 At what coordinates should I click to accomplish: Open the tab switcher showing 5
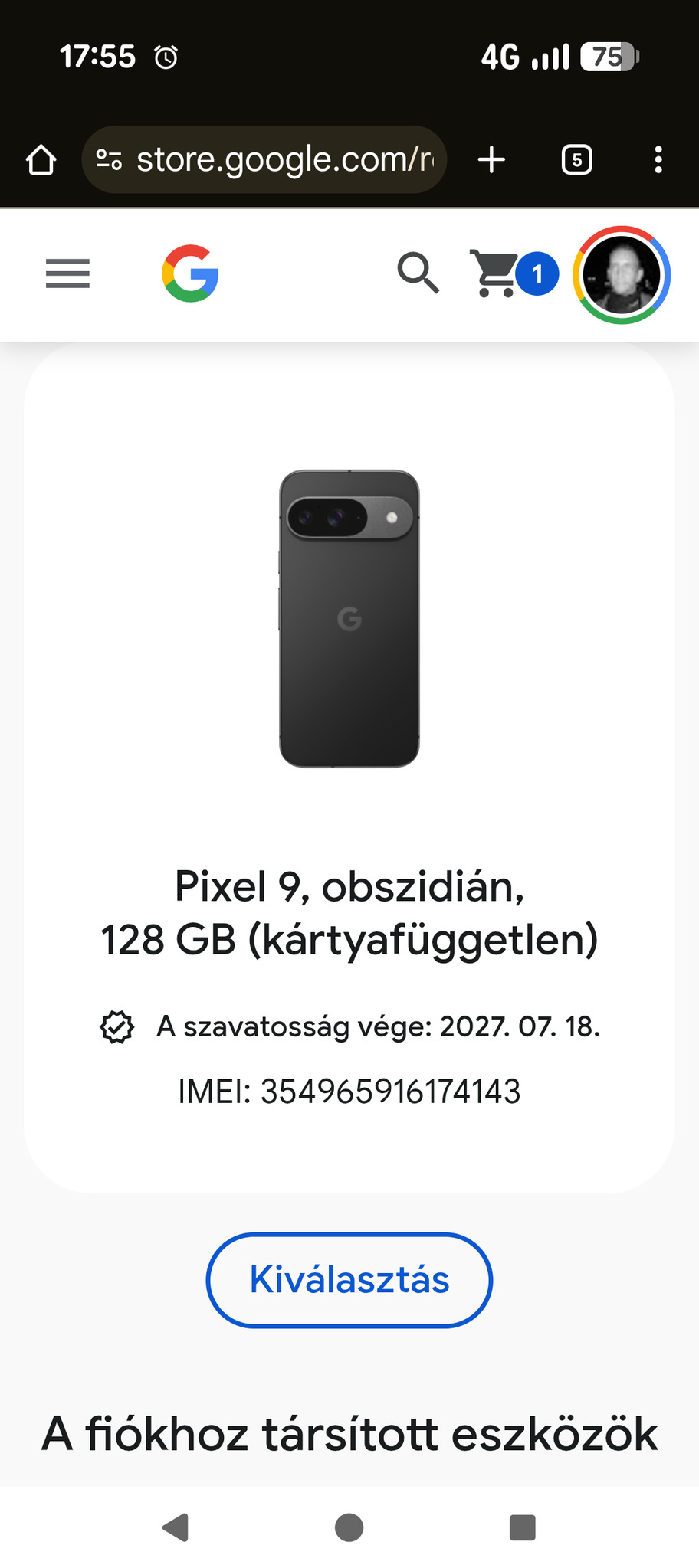point(576,160)
